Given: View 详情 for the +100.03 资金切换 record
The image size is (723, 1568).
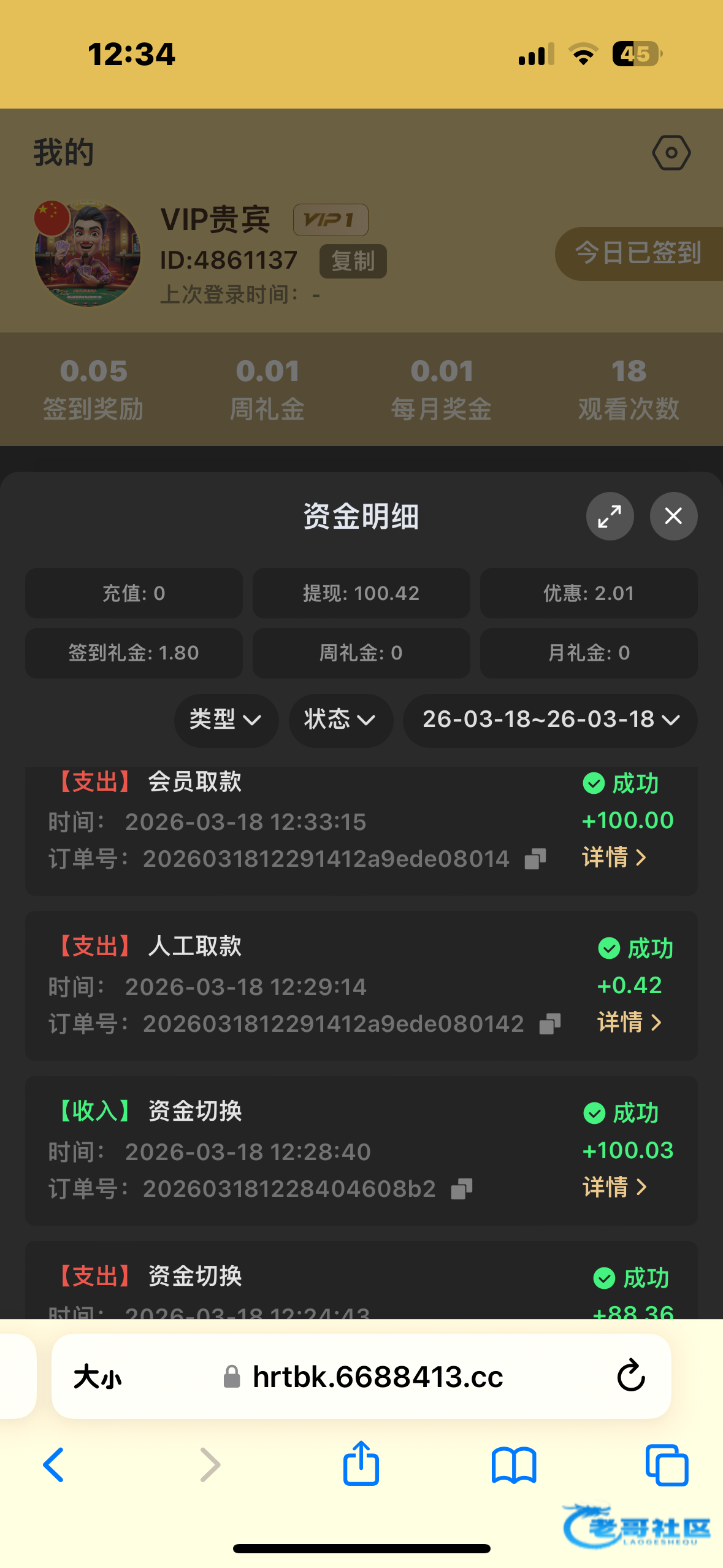Looking at the screenshot, I should [614, 1187].
